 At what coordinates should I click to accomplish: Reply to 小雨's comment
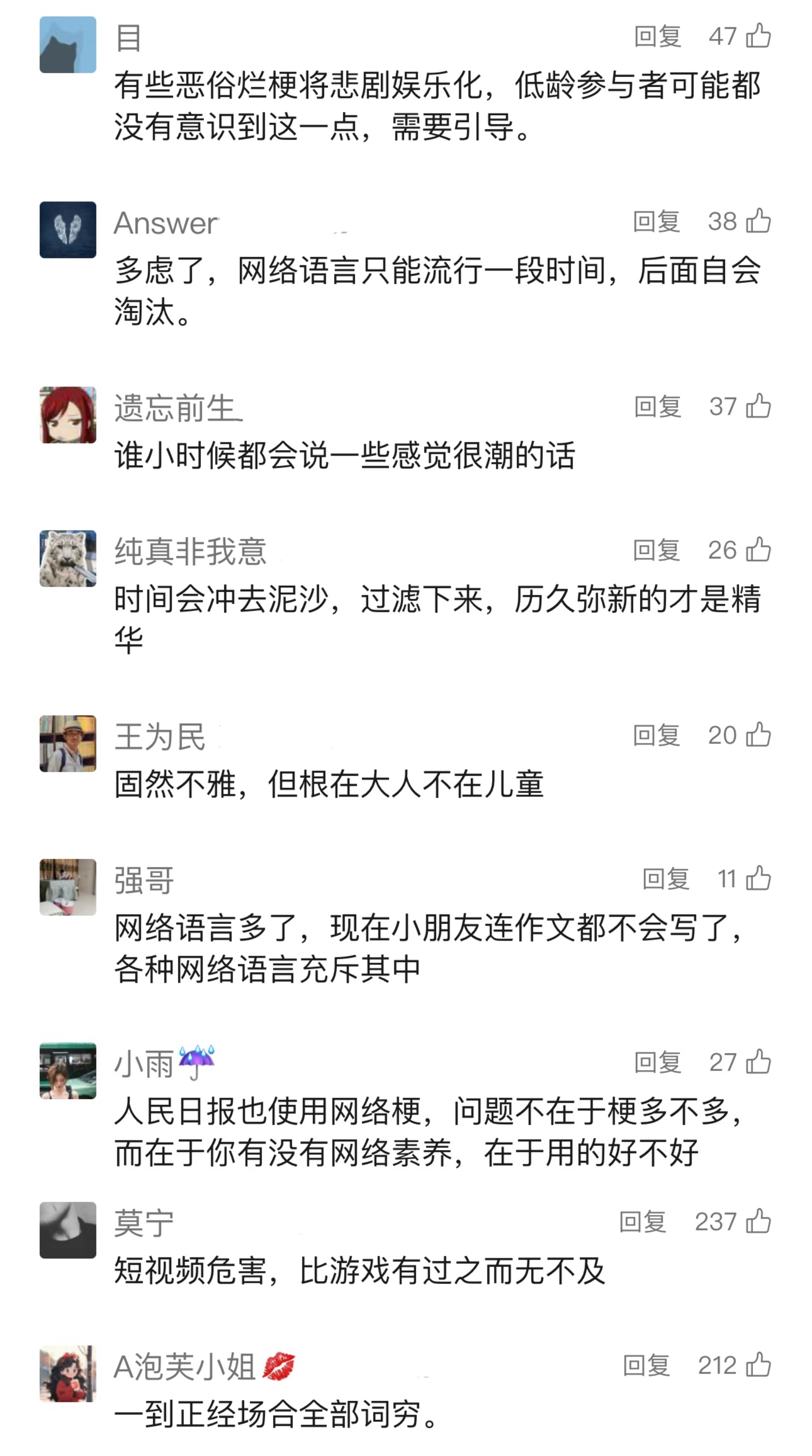tap(657, 1063)
